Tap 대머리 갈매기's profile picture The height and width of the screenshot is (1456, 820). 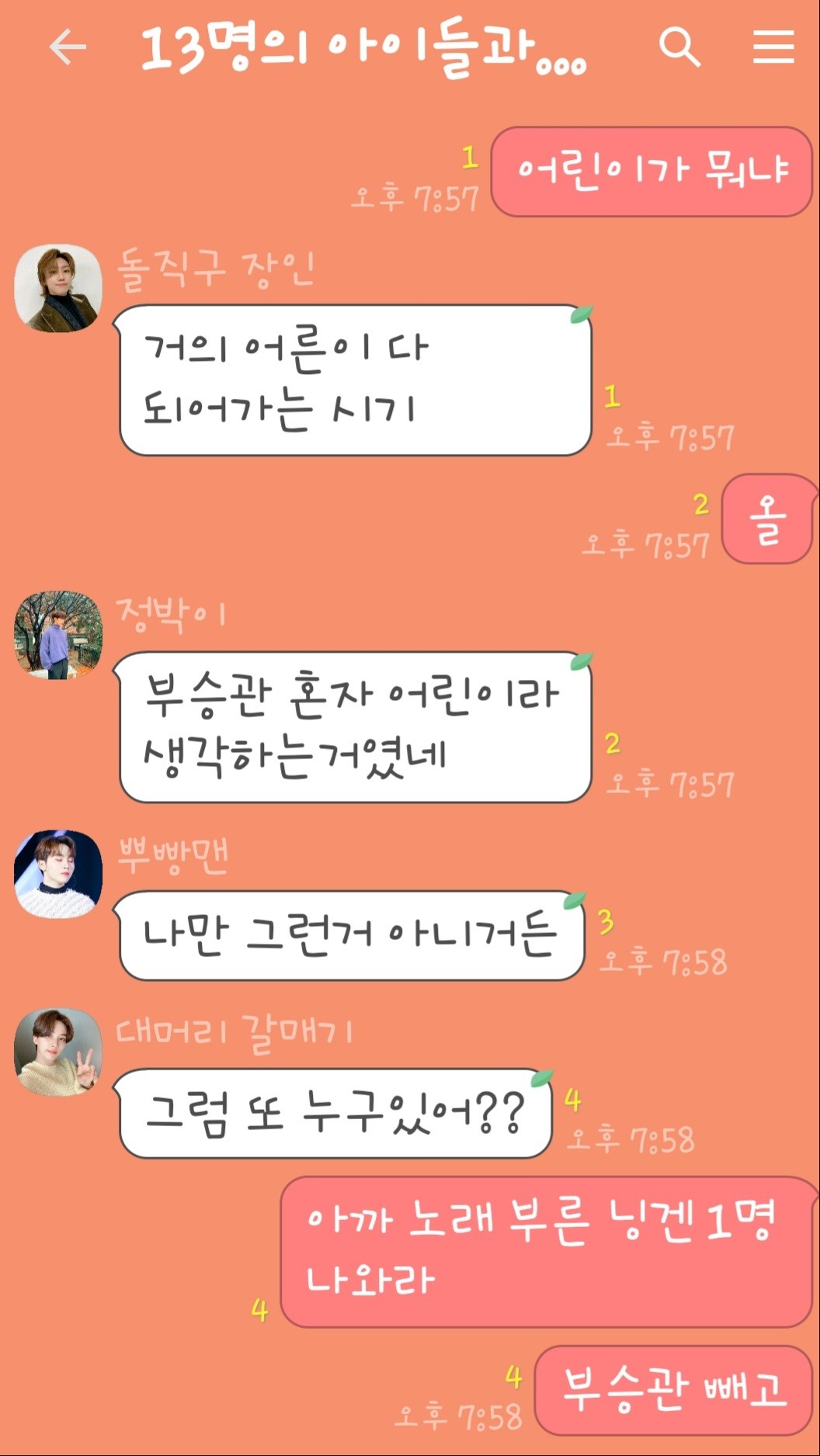(x=58, y=1052)
